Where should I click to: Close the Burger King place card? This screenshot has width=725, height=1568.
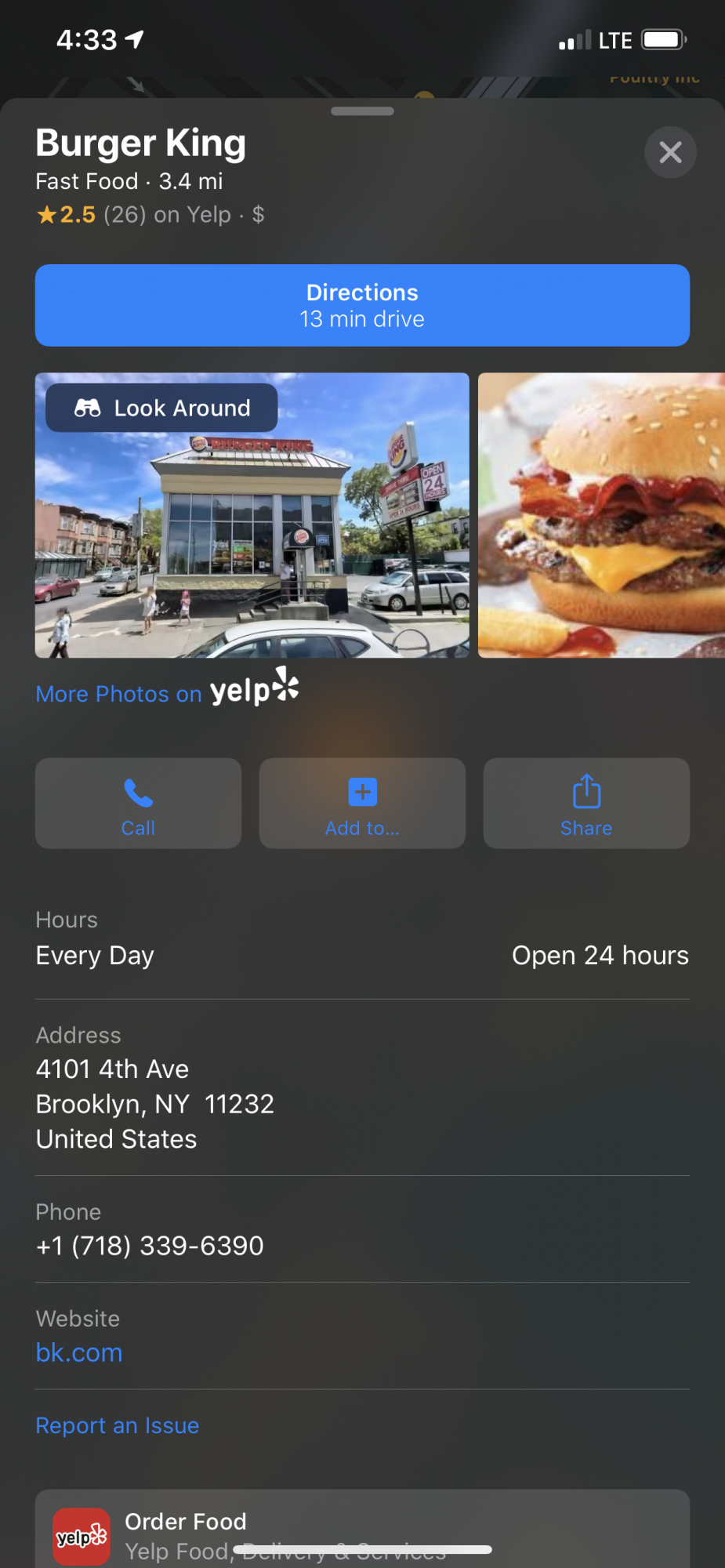pos(670,152)
